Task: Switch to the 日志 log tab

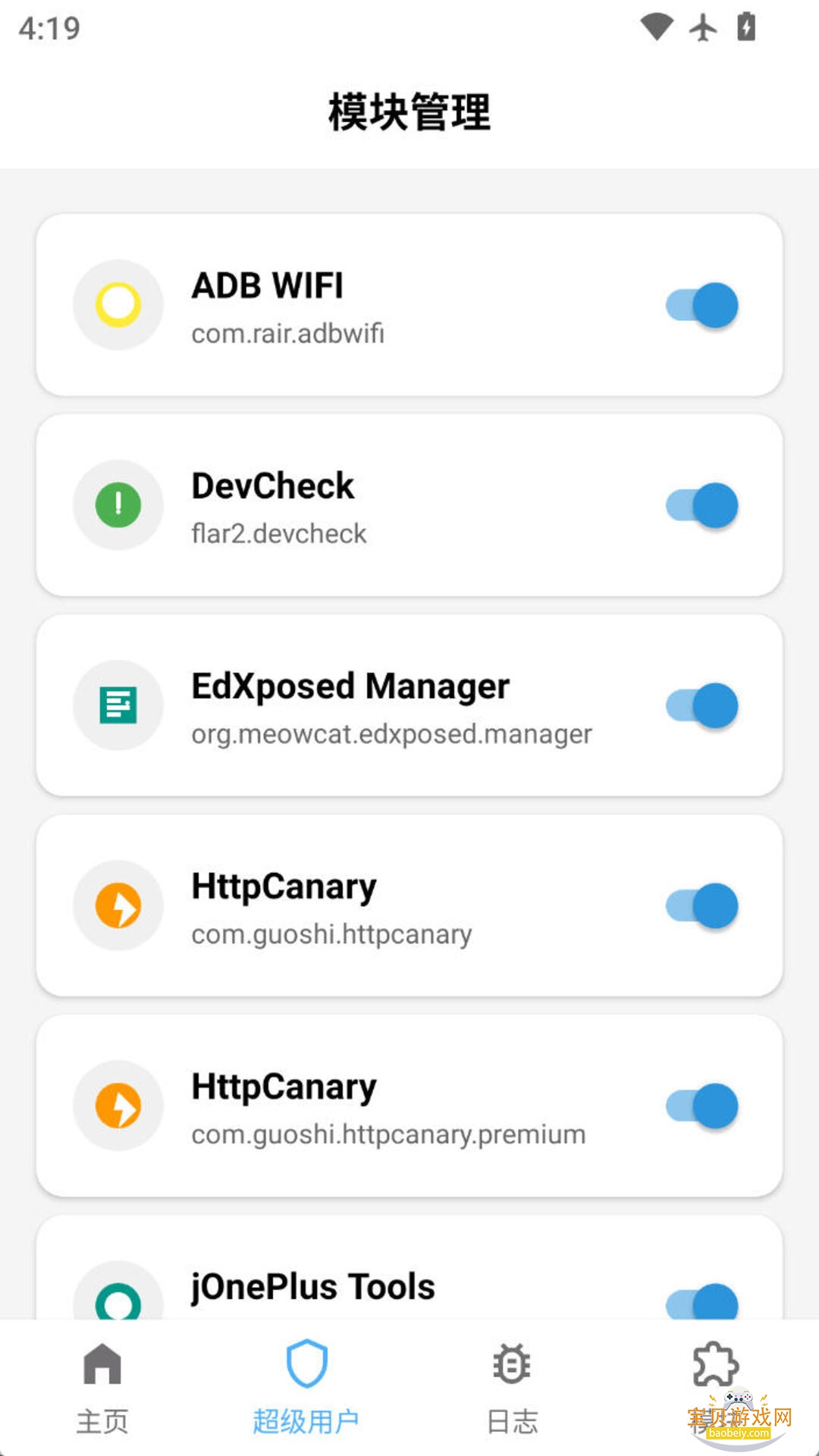Action: point(512,1388)
